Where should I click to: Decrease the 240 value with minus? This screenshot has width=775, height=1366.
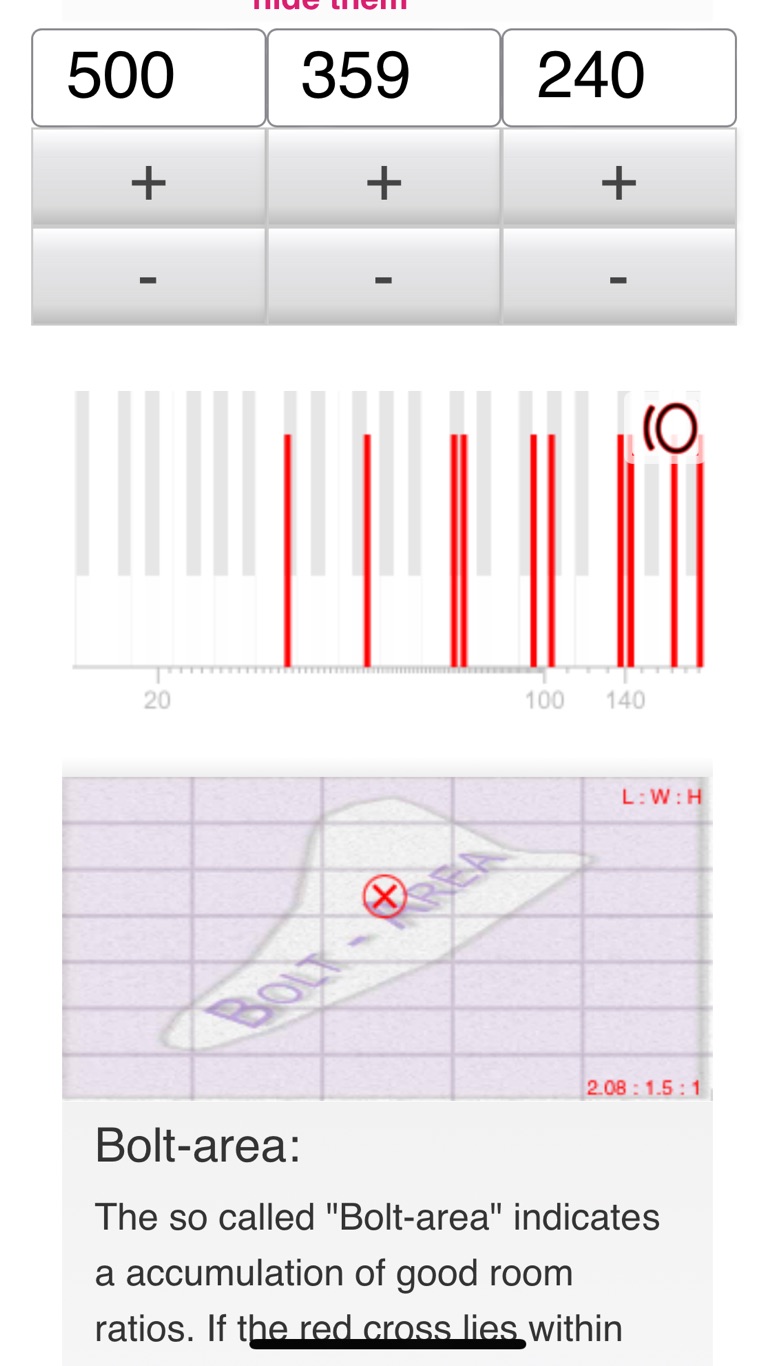[618, 277]
